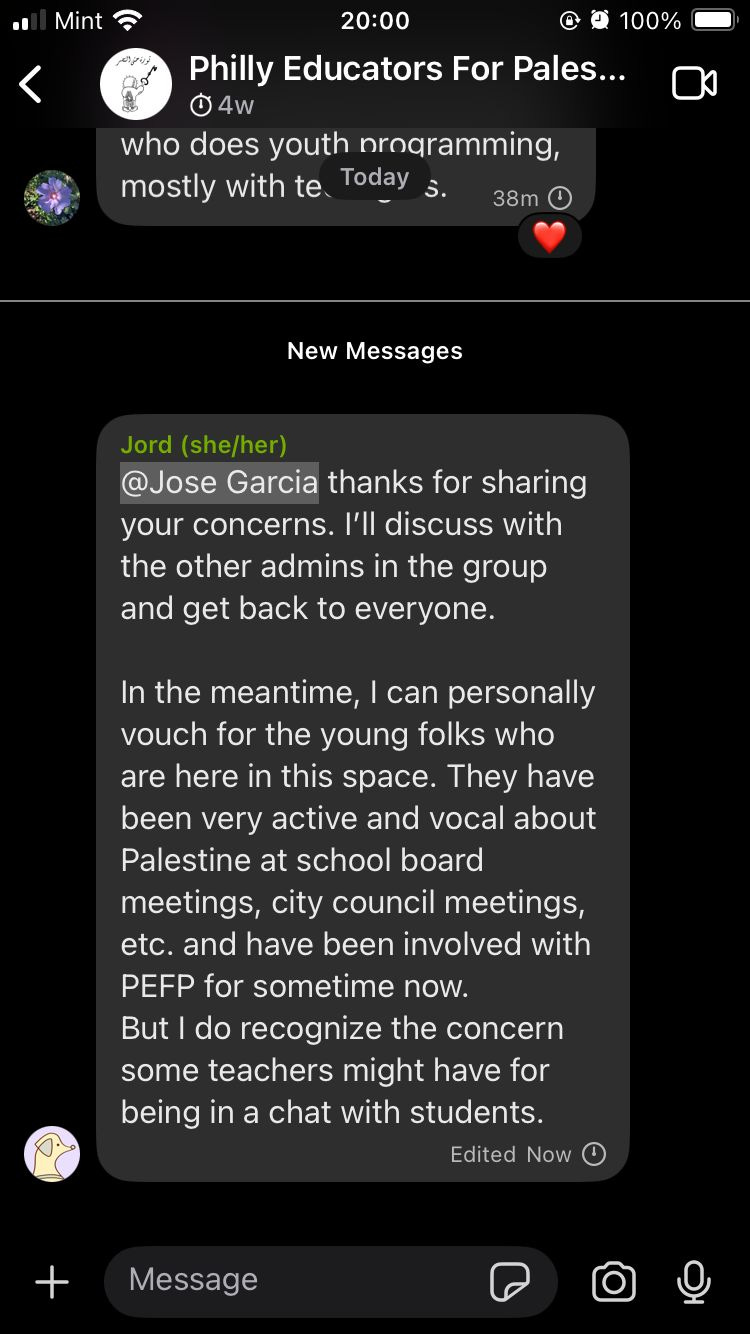The width and height of the screenshot is (750, 1334).
Task: Open the plus attachment menu
Action: coord(52,1281)
